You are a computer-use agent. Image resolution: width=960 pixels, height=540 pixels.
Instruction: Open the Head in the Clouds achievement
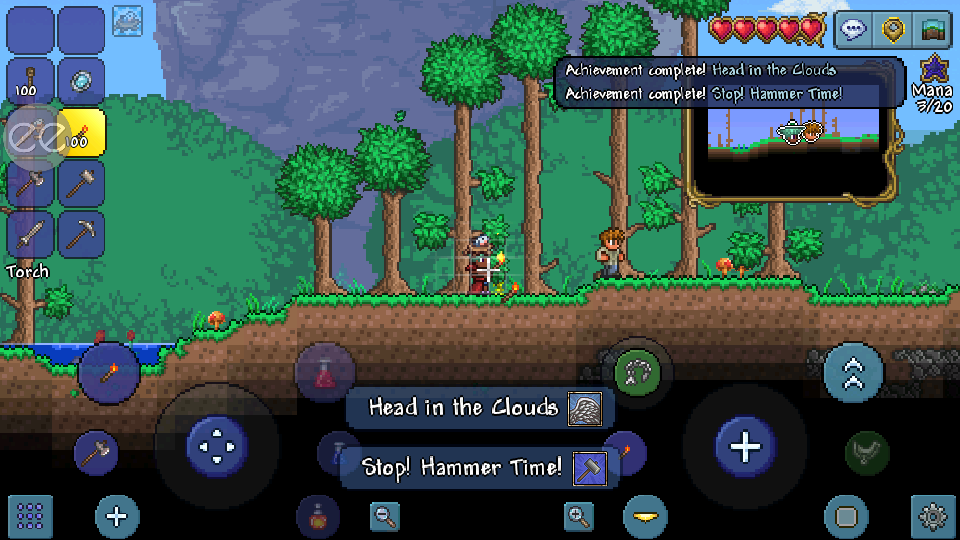click(478, 407)
